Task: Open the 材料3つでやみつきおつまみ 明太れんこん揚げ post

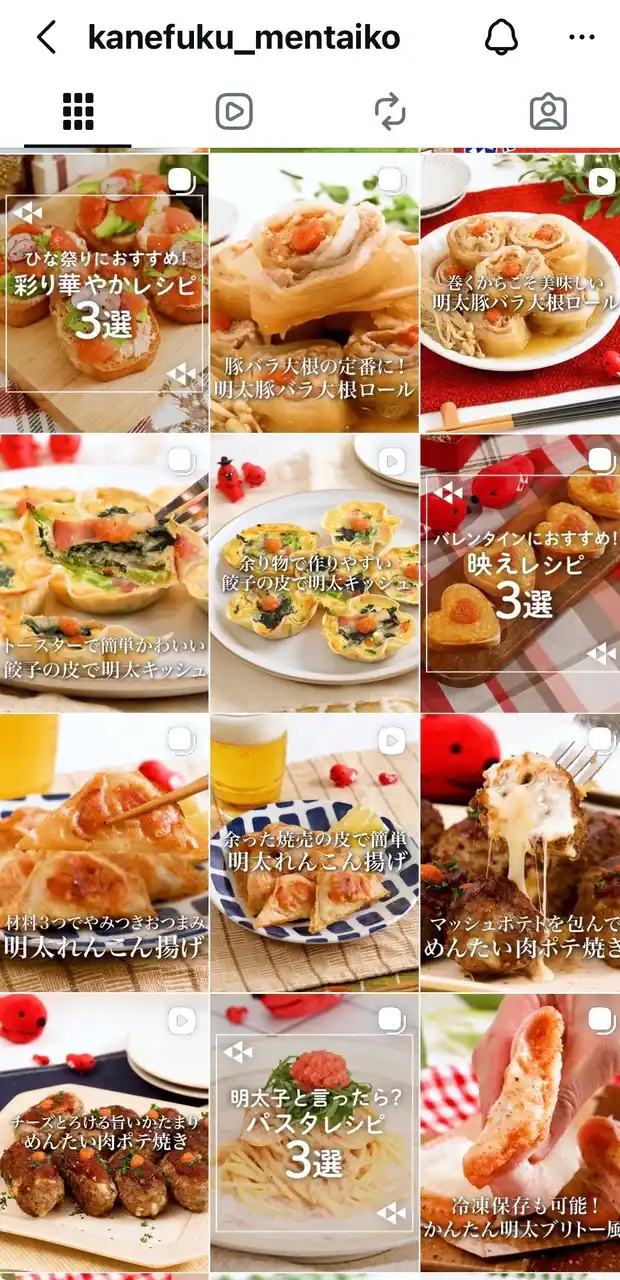Action: (104, 852)
